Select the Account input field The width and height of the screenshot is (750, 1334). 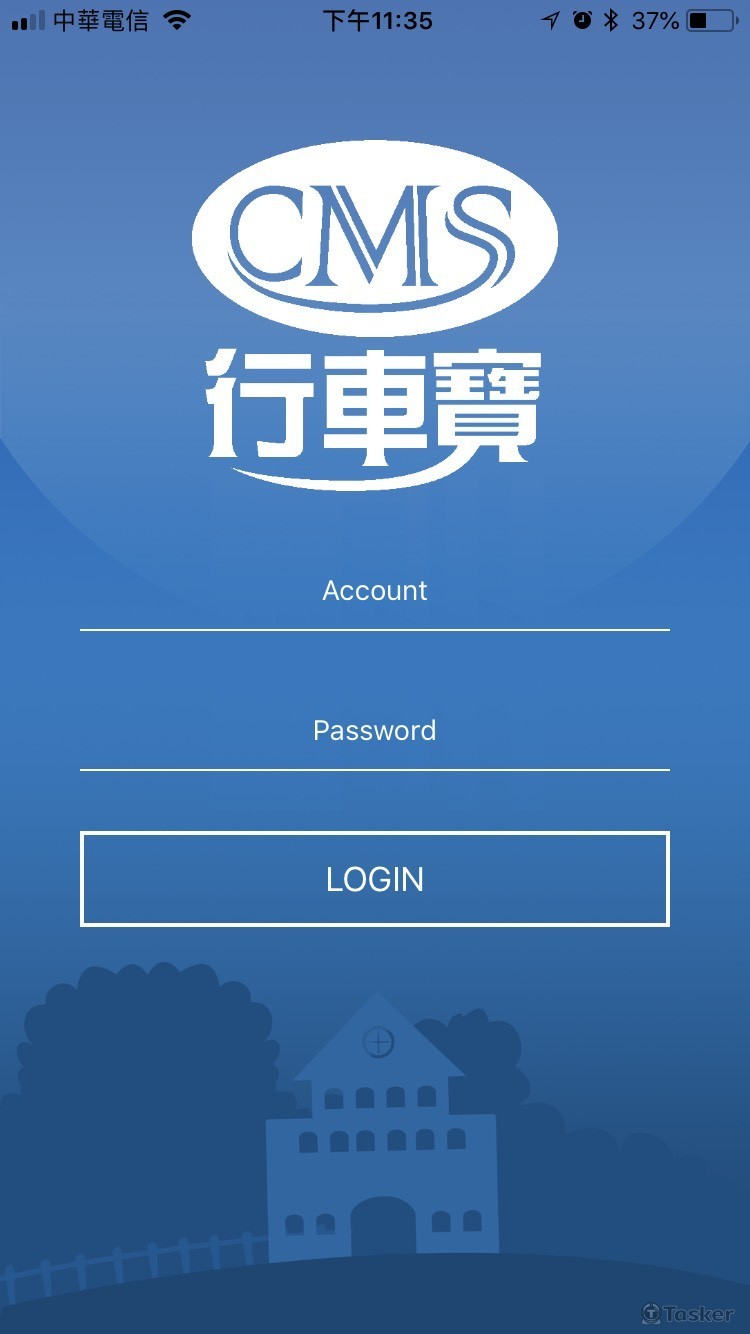pyautogui.click(x=374, y=590)
